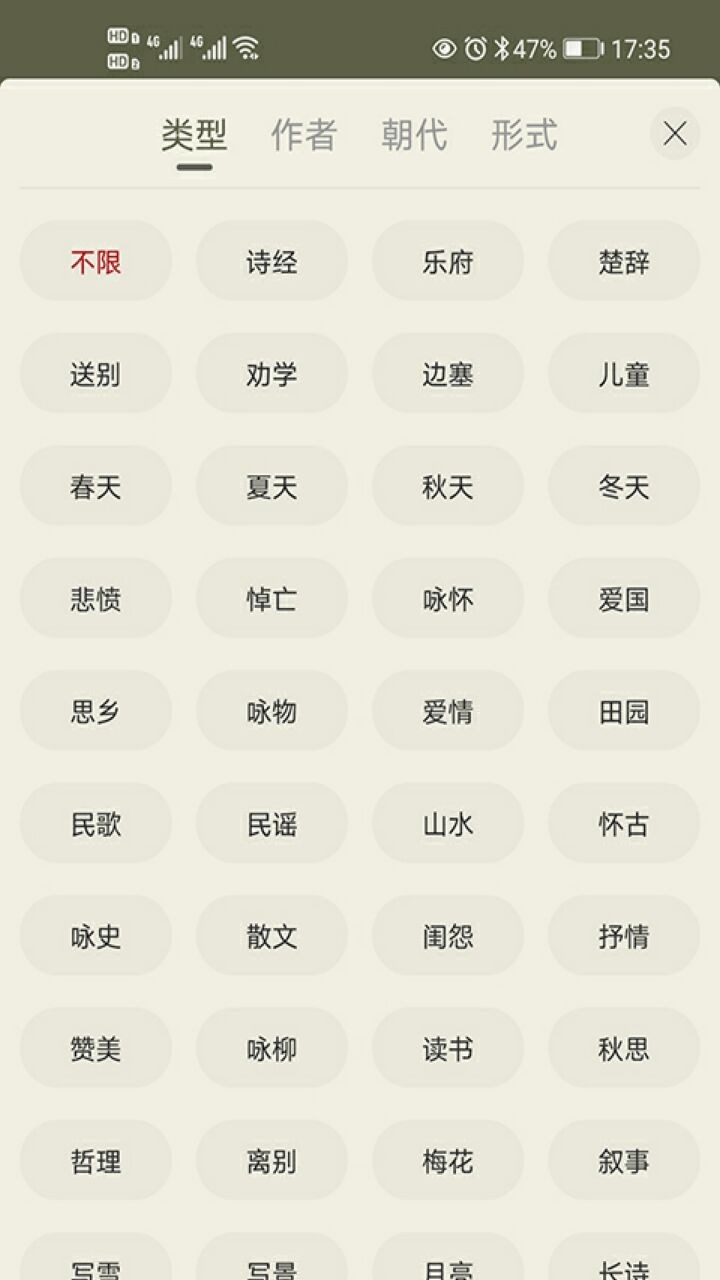Choose the 读书 (reading) theme
The image size is (720, 1280).
point(447,1048)
